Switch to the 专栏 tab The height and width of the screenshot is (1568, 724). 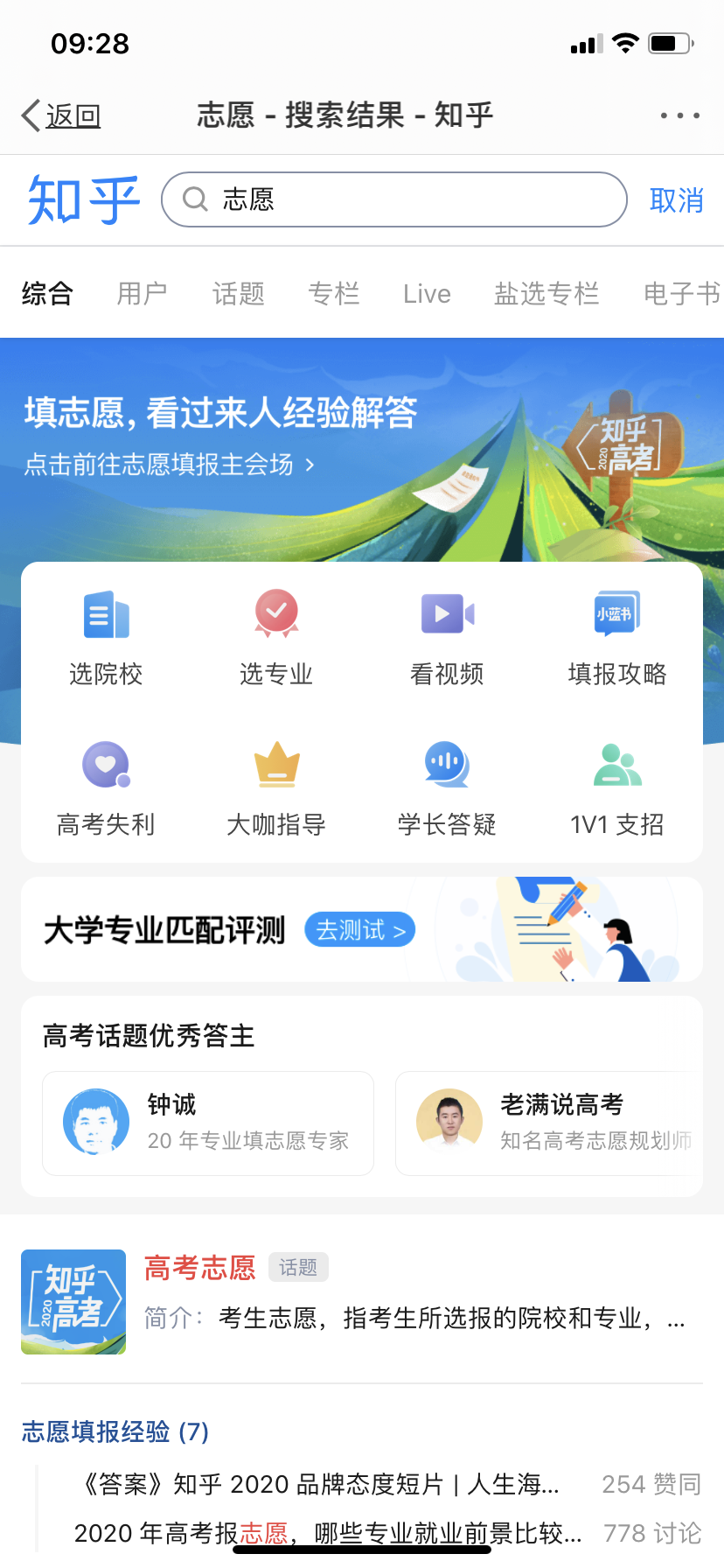pyautogui.click(x=334, y=294)
